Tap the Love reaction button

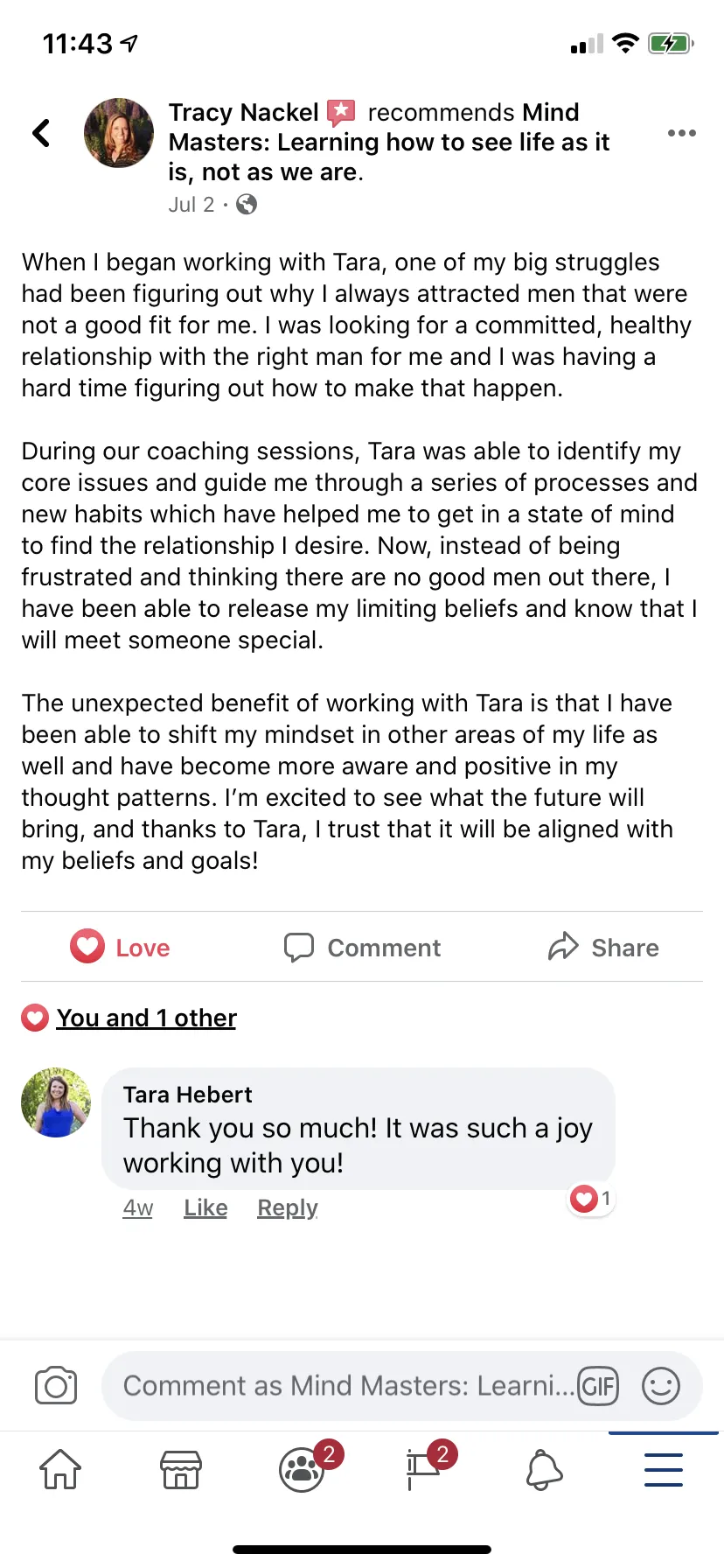pos(120,947)
